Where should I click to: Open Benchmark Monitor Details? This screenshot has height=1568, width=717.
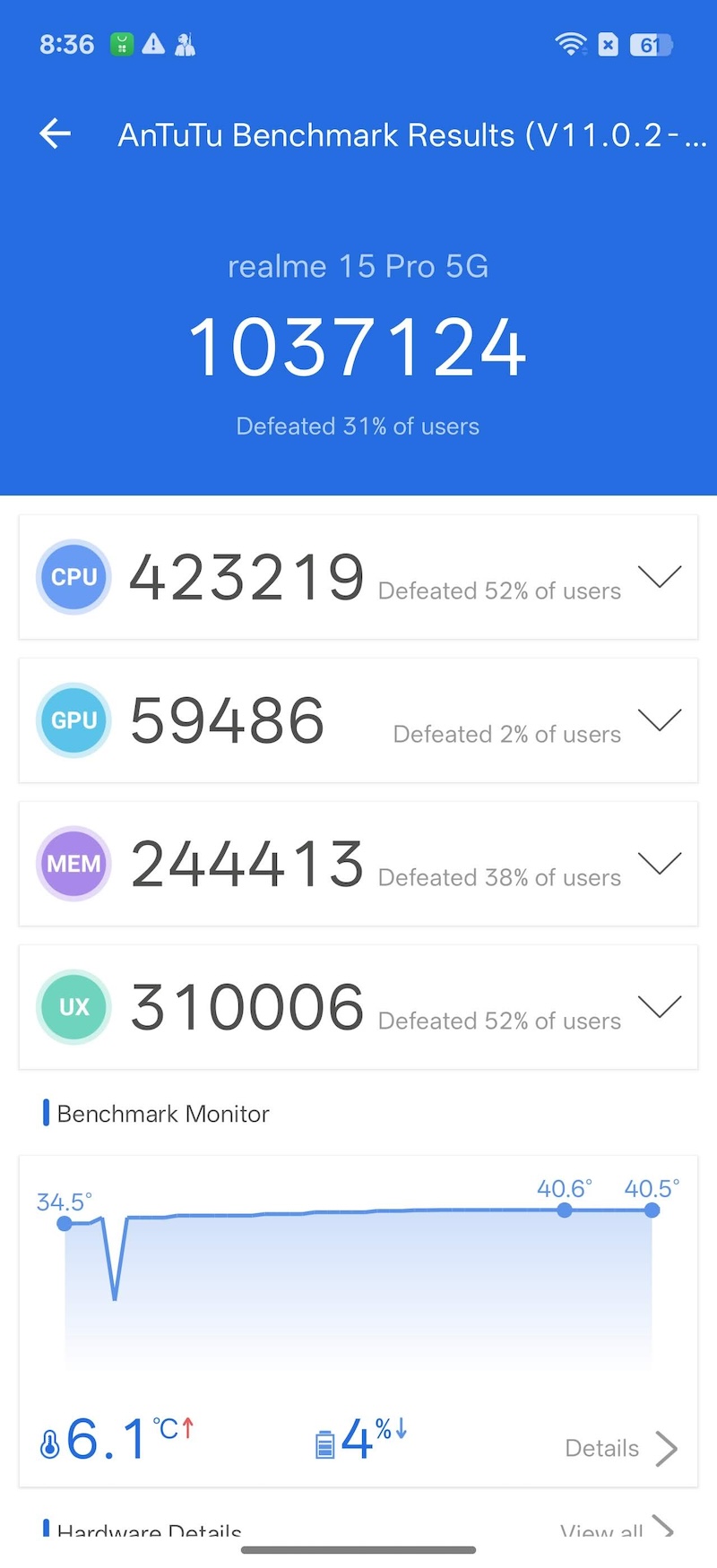pyautogui.click(x=618, y=1447)
